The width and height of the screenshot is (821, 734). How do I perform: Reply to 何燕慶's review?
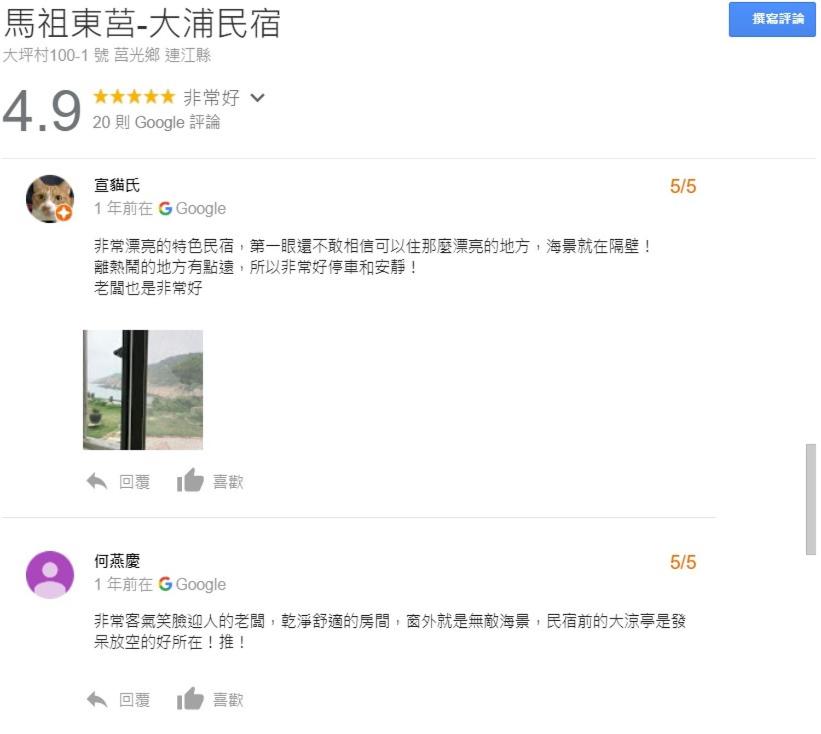coord(119,700)
